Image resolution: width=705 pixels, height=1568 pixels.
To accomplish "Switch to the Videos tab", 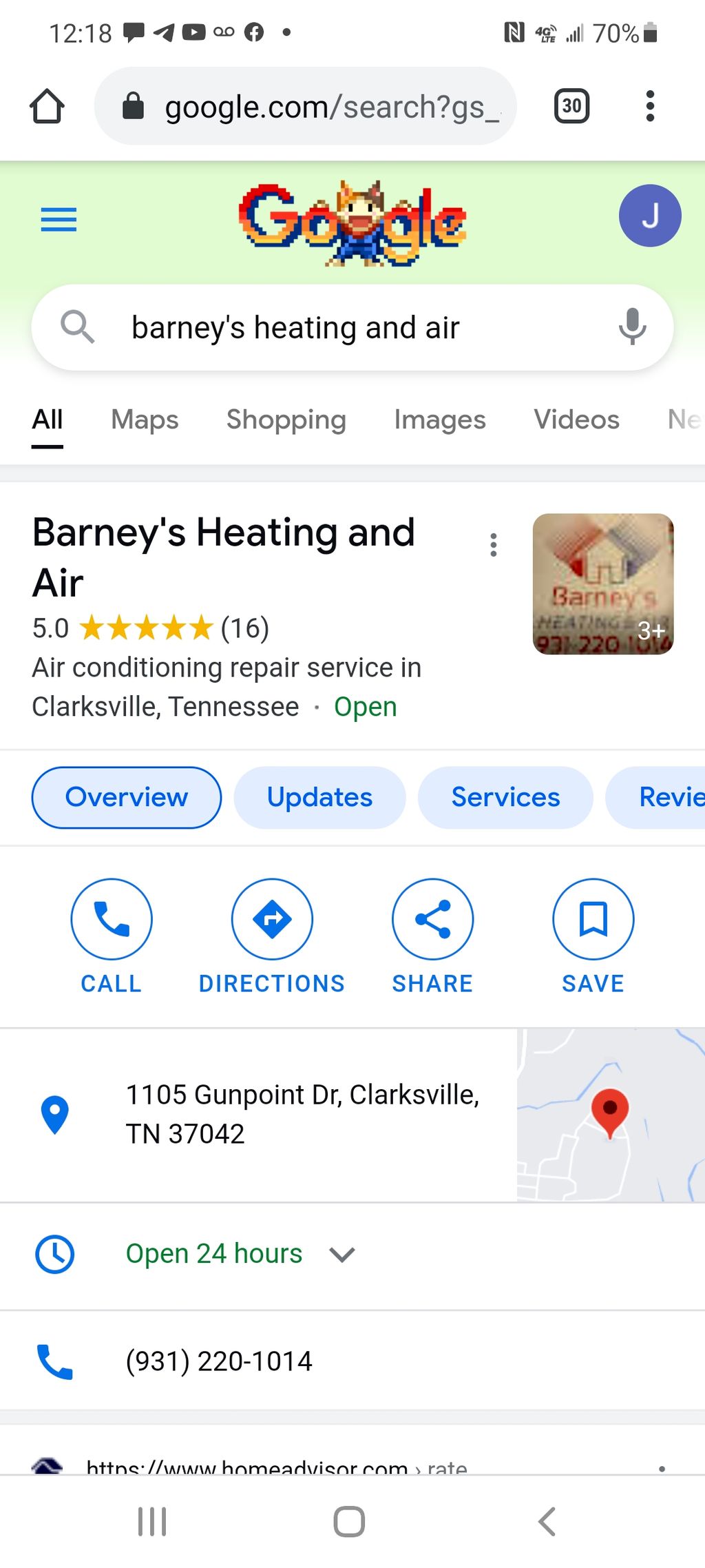I will (576, 420).
